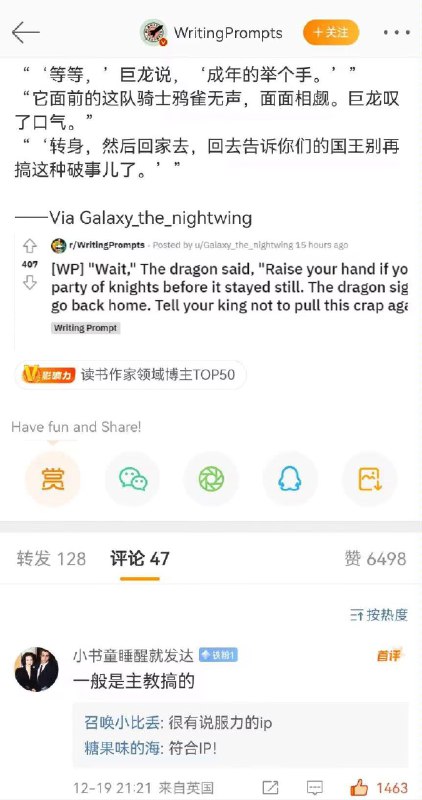Change comment sorting via 按热度
Viewport: 422px width, 800px height.
(379, 615)
